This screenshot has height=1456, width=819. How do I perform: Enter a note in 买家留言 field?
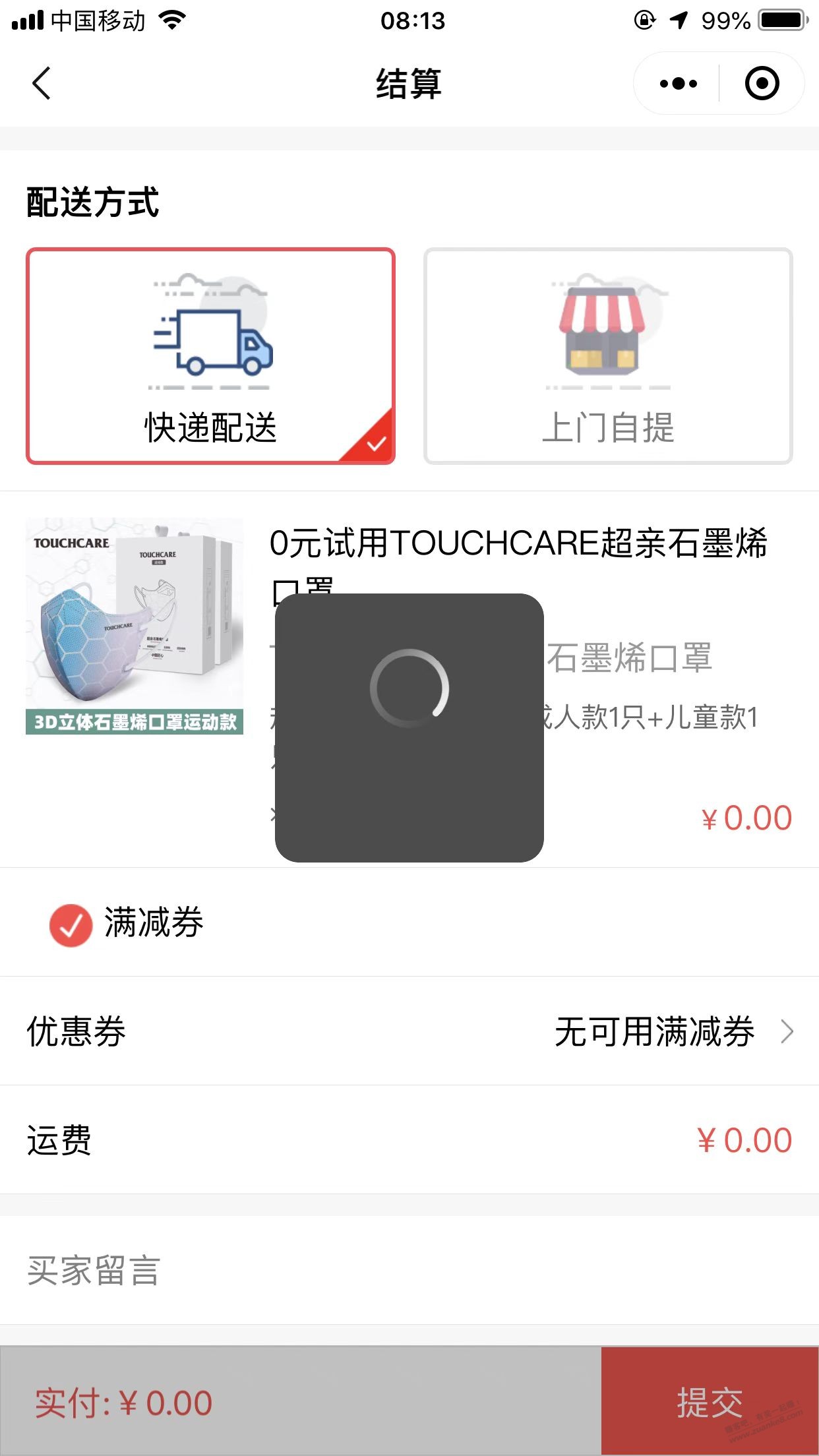[409, 1270]
